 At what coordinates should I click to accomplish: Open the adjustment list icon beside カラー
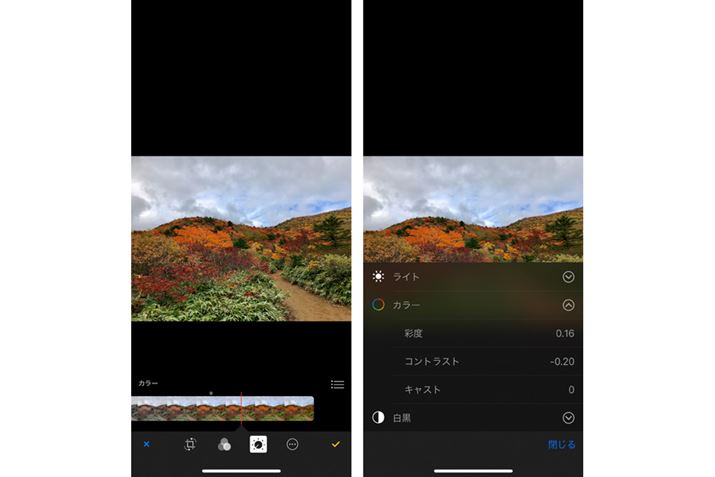coord(337,384)
